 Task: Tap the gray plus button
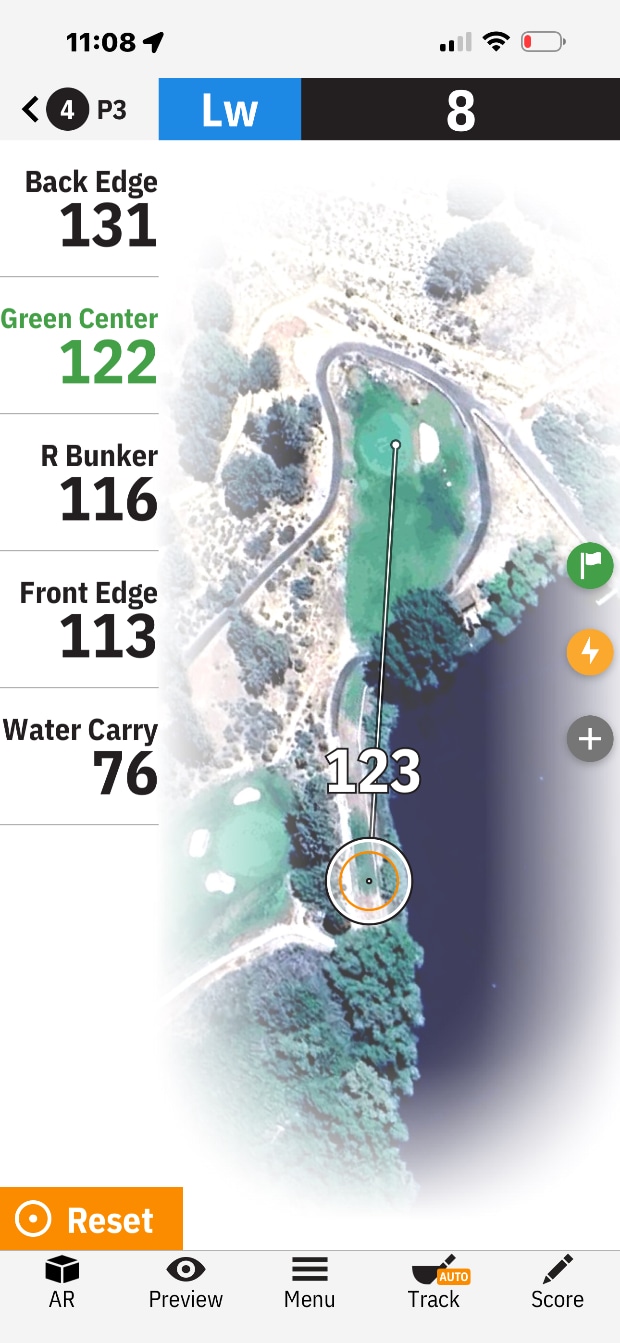(590, 740)
